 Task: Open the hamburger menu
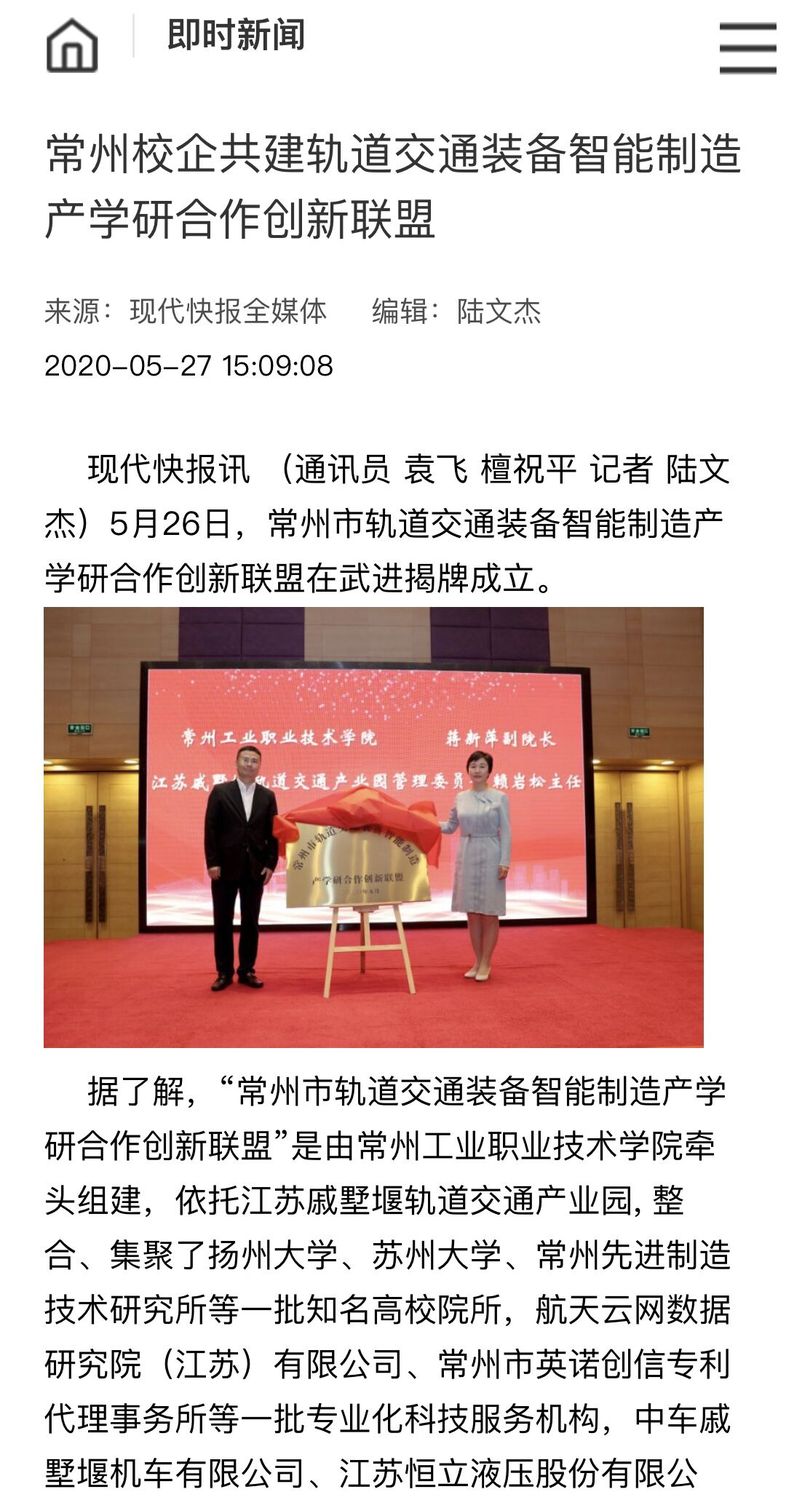point(747,47)
